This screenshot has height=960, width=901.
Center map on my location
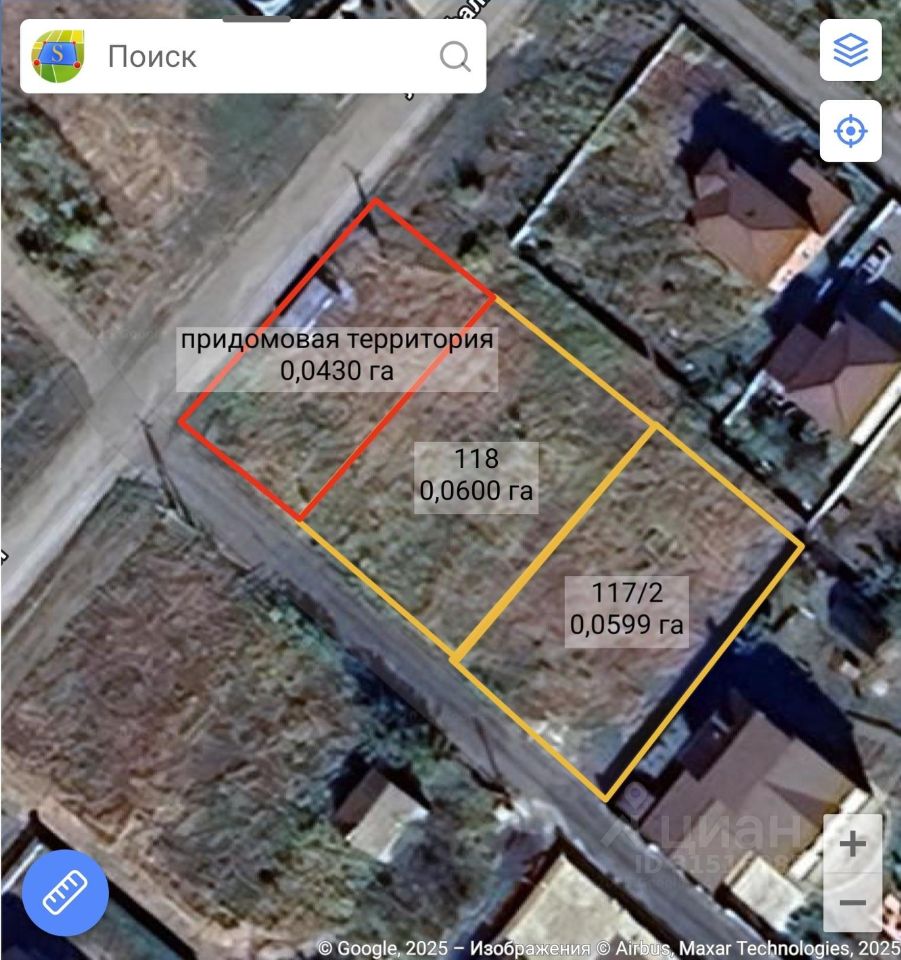coord(850,130)
